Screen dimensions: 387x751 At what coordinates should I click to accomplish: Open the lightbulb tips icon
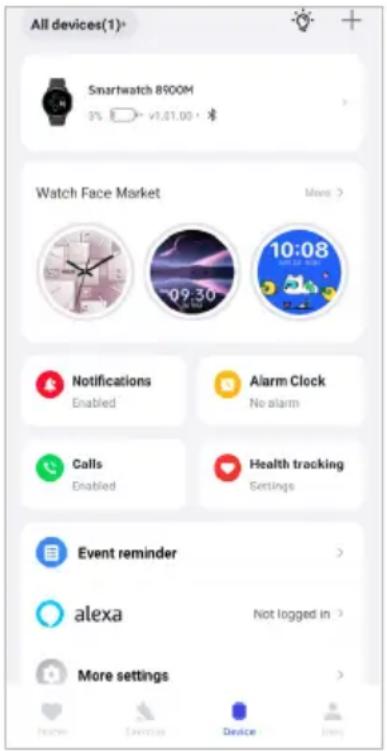click(x=303, y=21)
